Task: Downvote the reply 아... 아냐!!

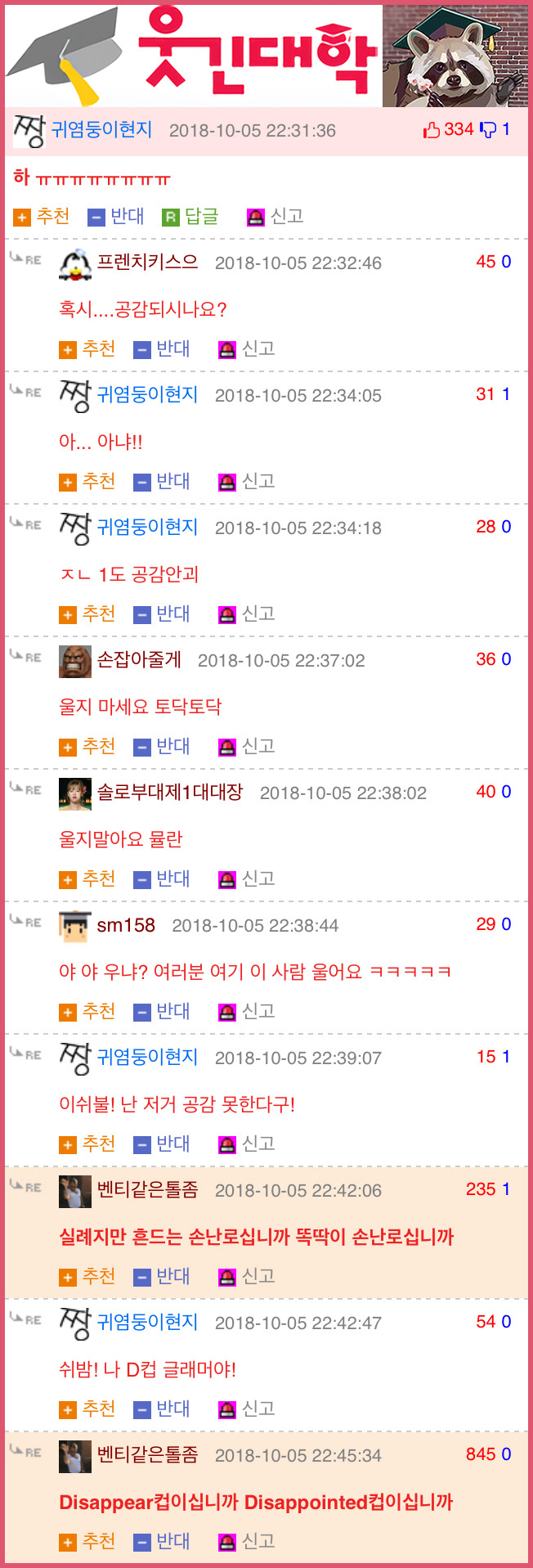Action: (x=162, y=482)
